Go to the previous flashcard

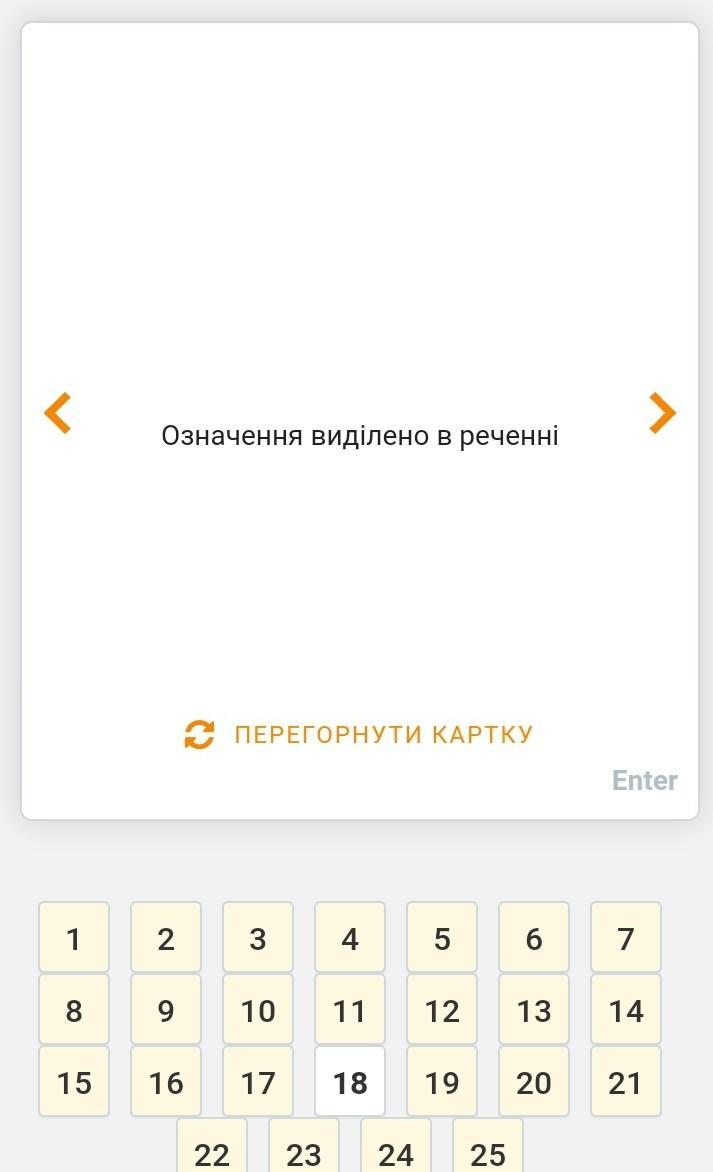(x=58, y=413)
